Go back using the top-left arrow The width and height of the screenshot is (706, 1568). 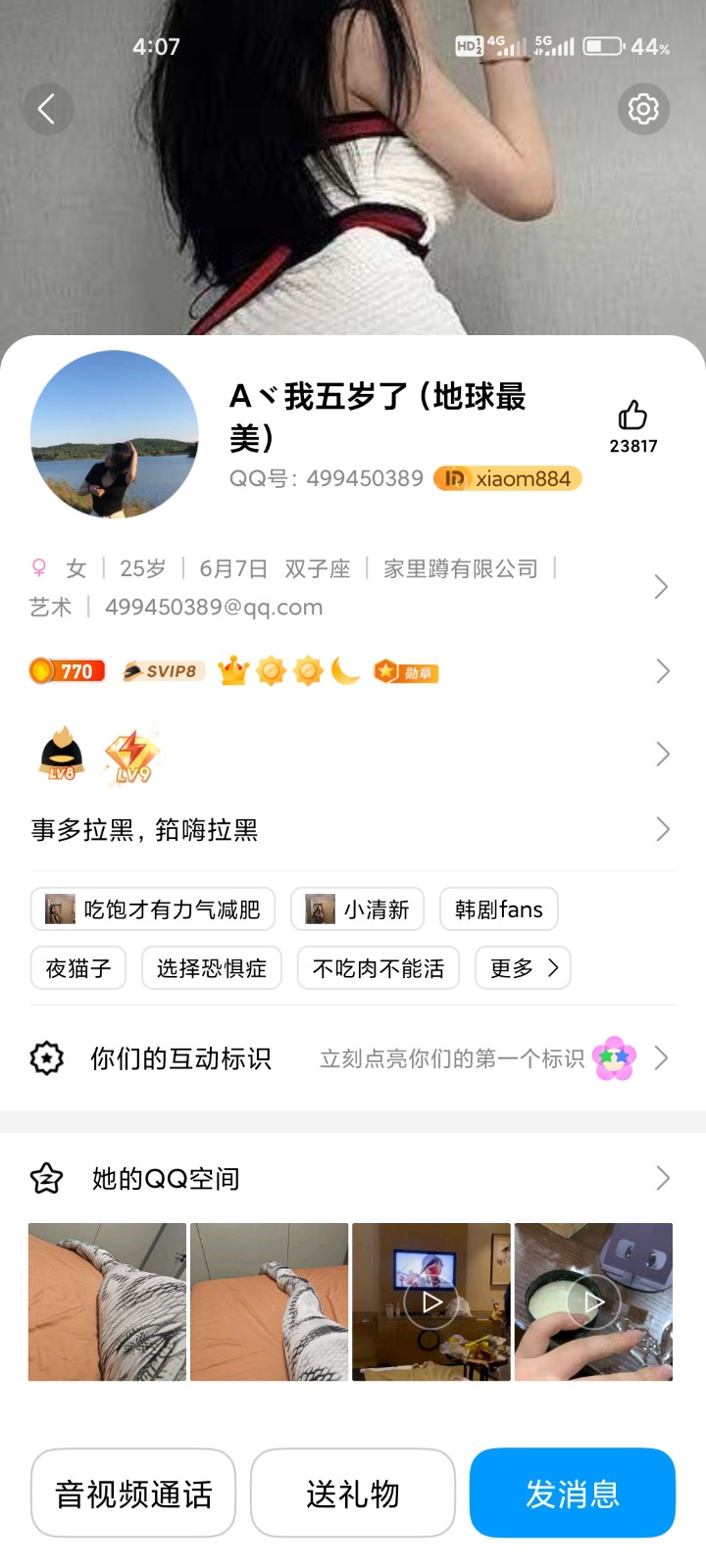(47, 109)
